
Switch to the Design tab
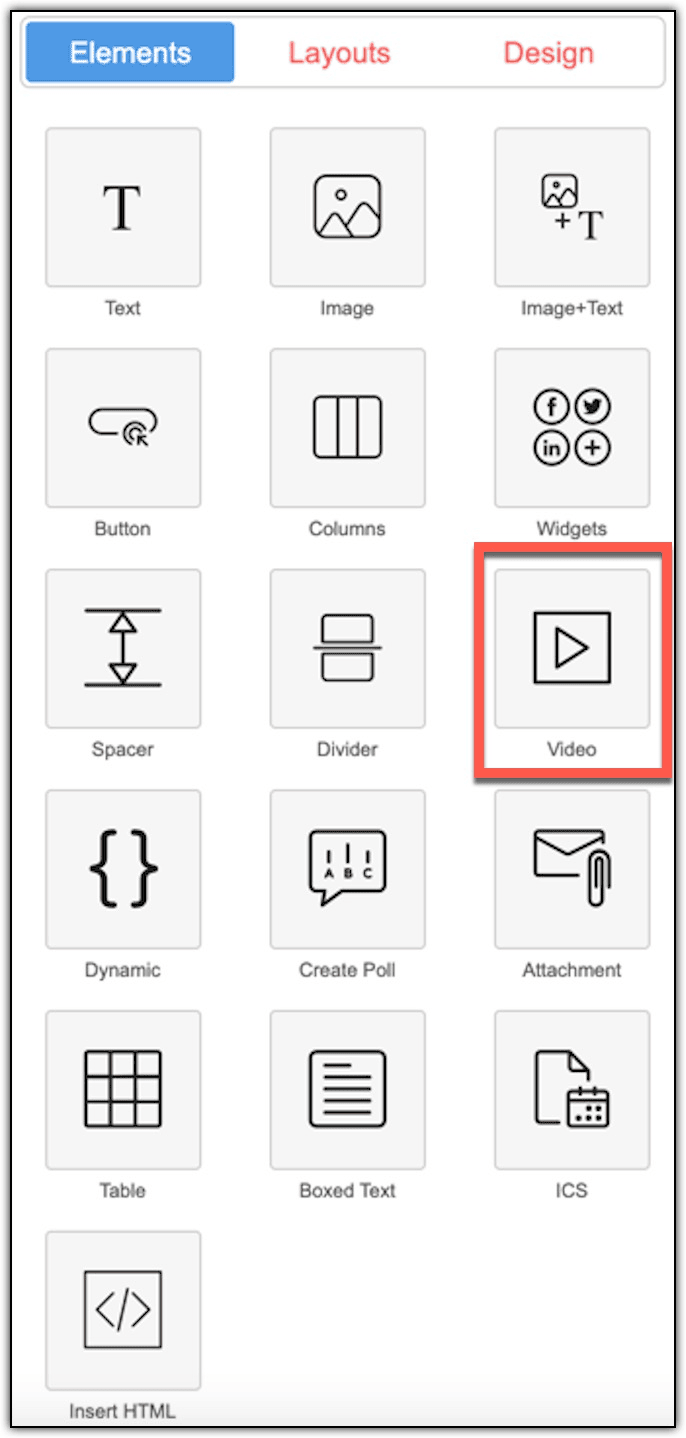point(548,53)
